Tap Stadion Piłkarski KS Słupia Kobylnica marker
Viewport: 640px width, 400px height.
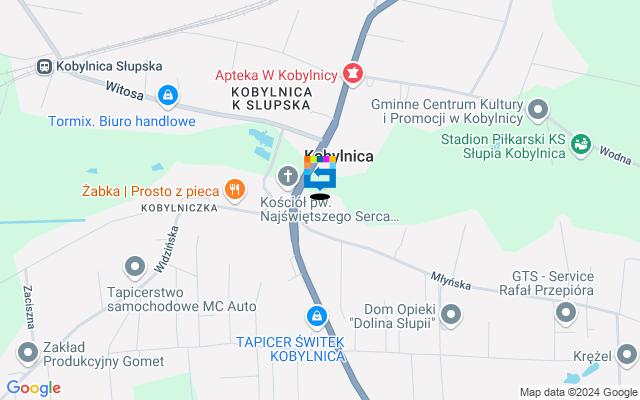(x=580, y=146)
